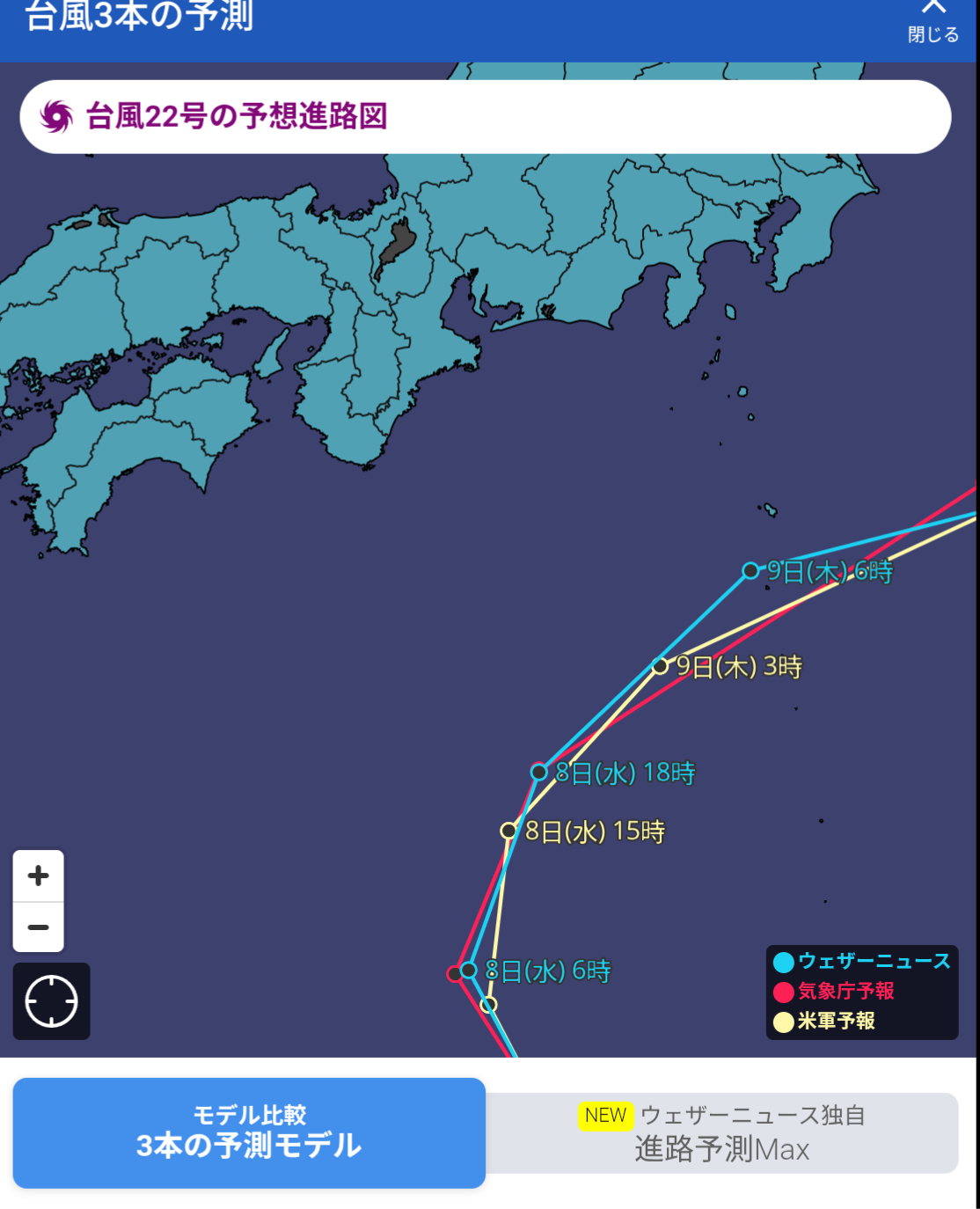Zoom in on the map

click(x=38, y=876)
